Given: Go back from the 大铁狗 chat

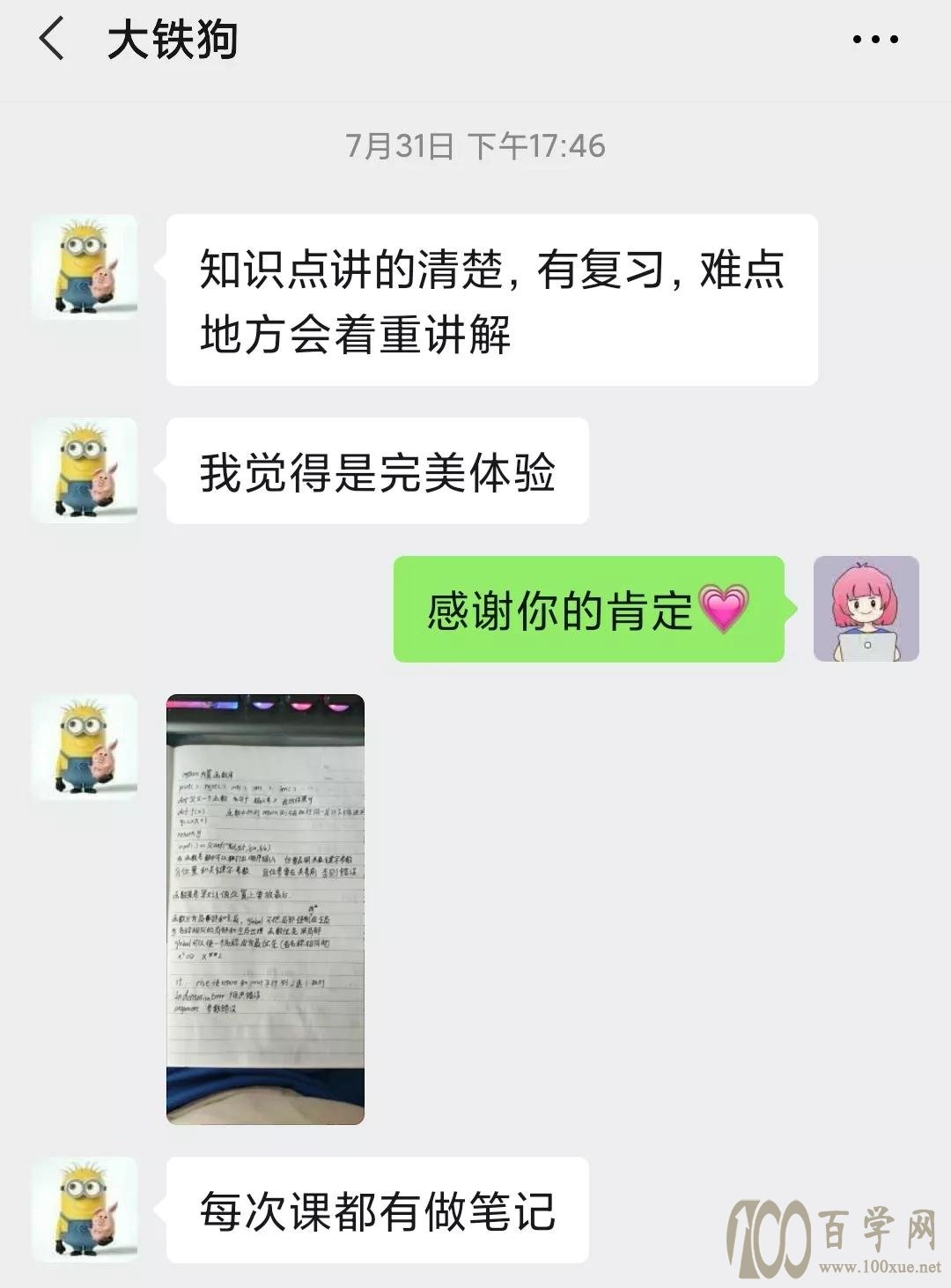Looking at the screenshot, I should (x=52, y=40).
